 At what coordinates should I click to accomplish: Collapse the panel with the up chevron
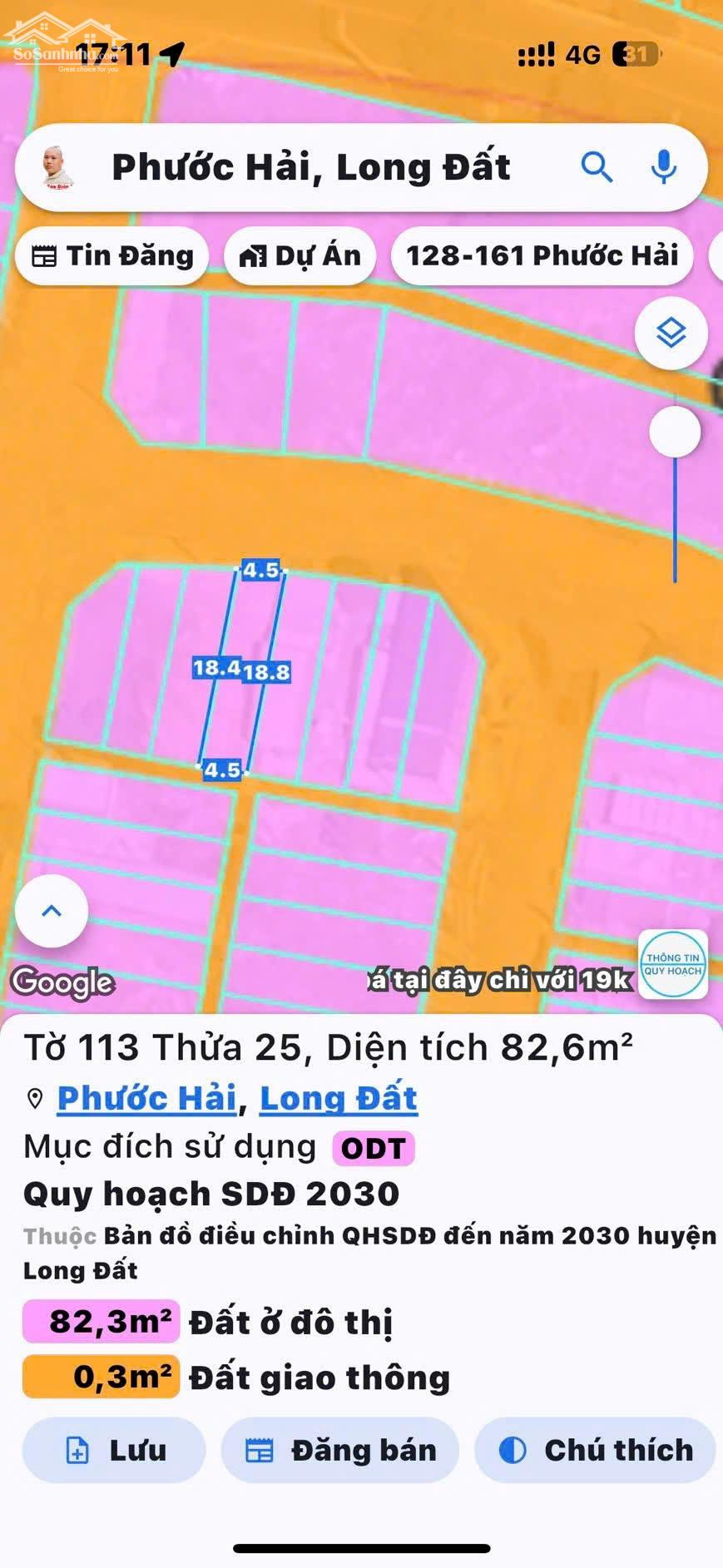coord(51,911)
